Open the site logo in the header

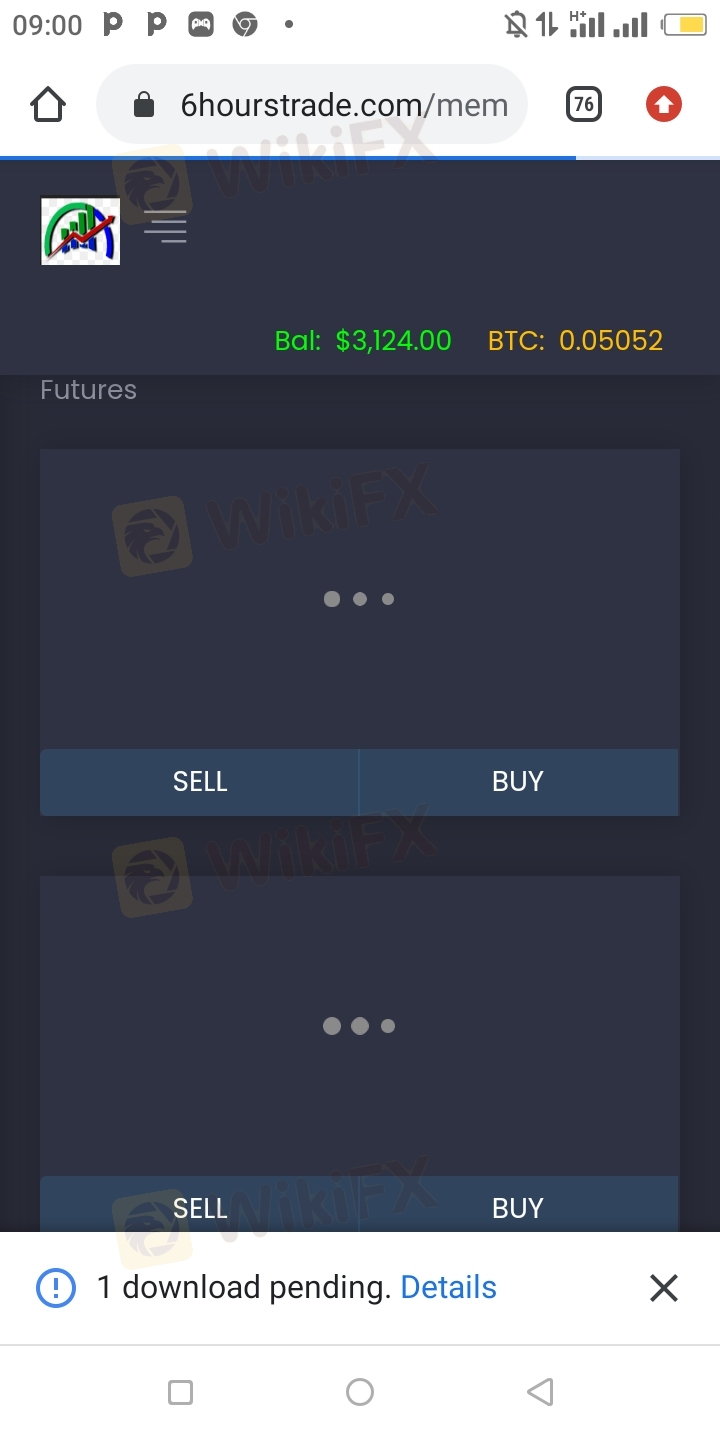[81, 231]
